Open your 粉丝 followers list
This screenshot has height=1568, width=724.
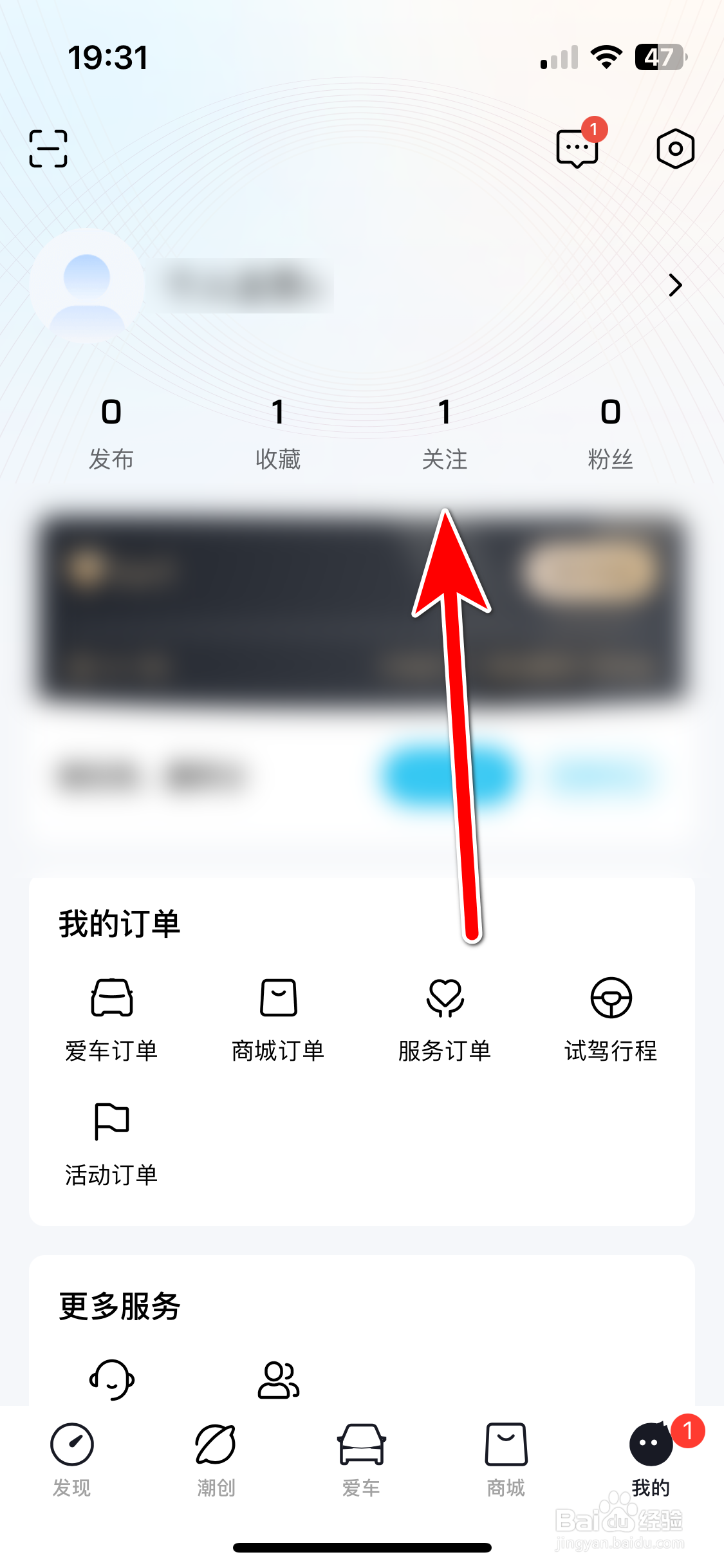pos(609,434)
